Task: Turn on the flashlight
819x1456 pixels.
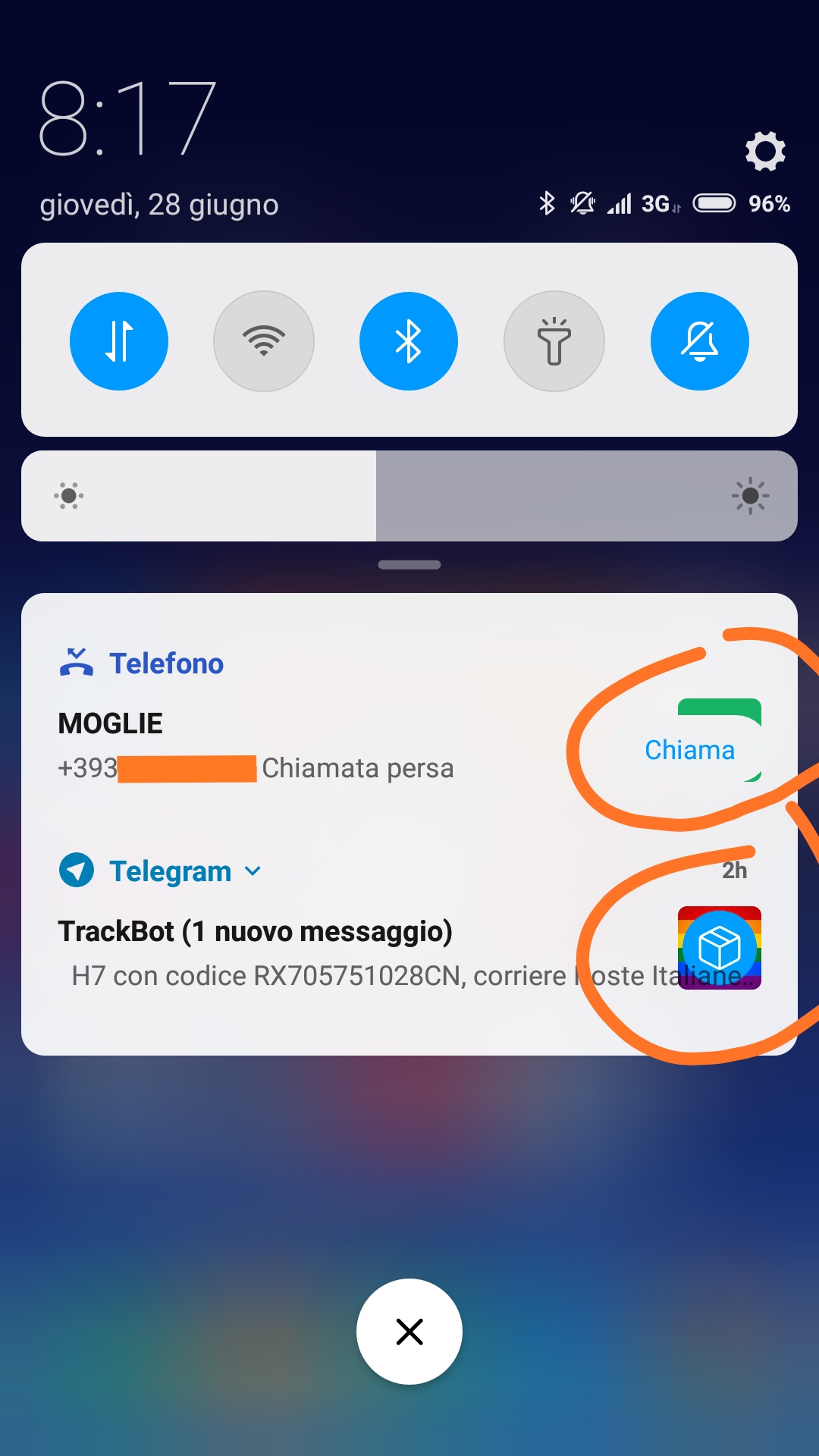Action: pos(554,341)
